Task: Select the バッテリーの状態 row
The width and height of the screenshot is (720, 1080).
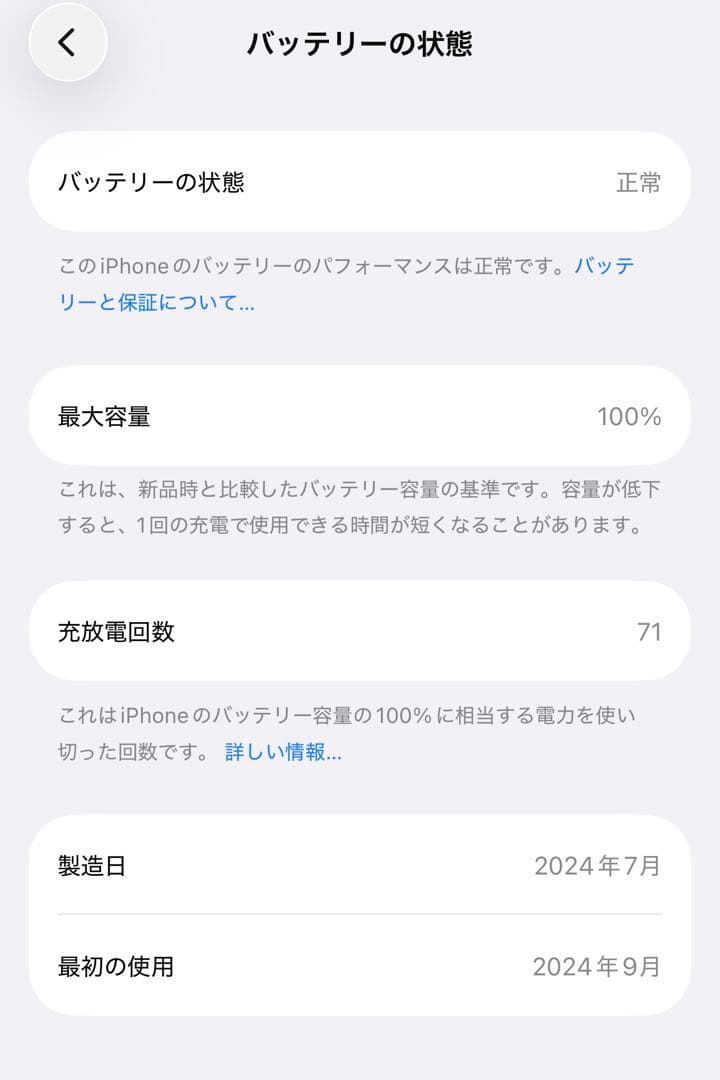Action: [360, 181]
